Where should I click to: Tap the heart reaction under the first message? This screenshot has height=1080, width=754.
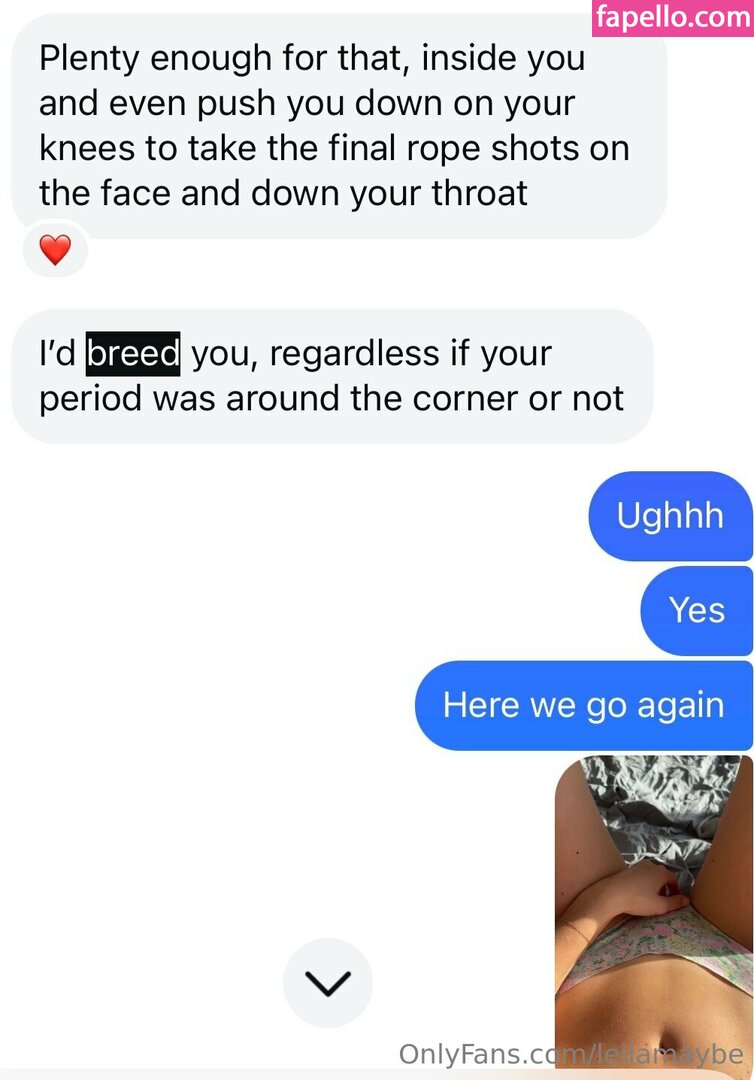point(55,250)
